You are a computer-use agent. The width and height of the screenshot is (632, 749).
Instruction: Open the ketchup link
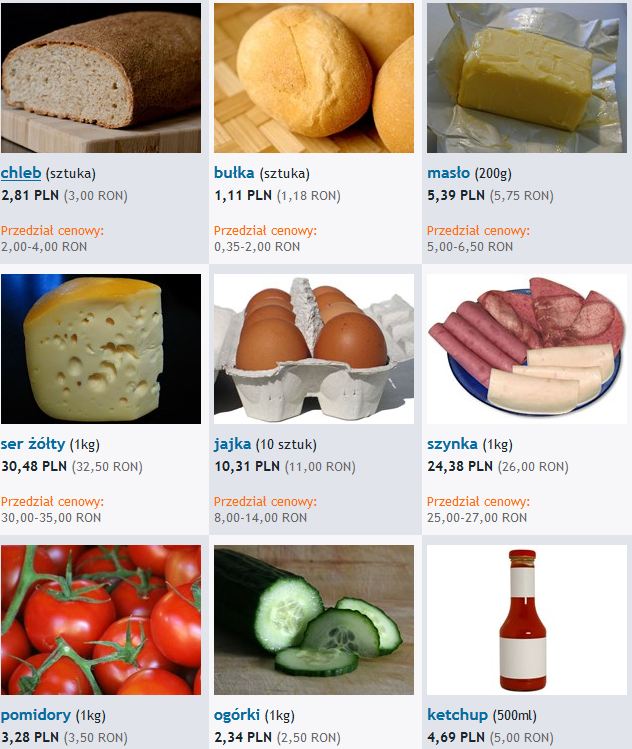[457, 715]
